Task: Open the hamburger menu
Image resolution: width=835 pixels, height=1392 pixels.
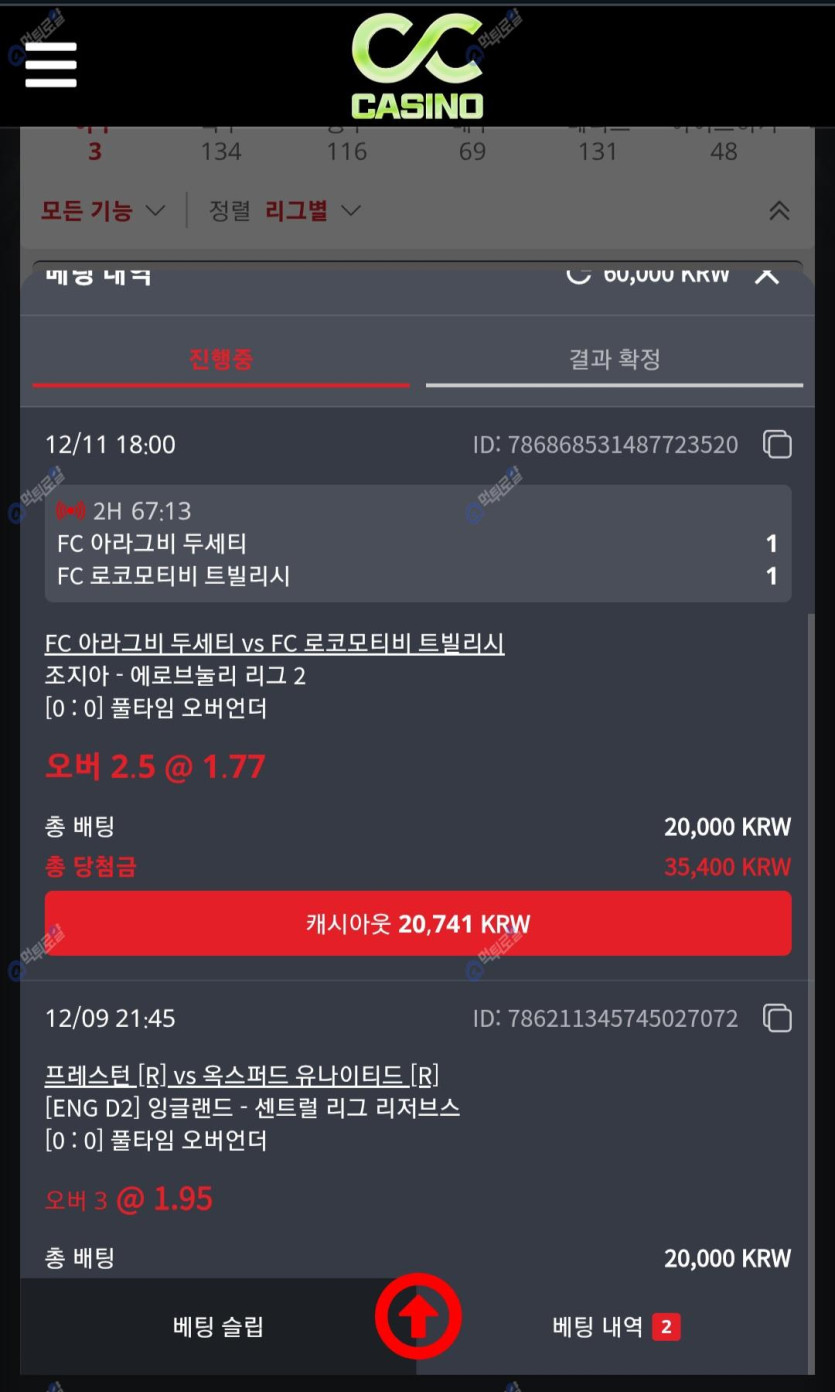Action: coord(51,65)
